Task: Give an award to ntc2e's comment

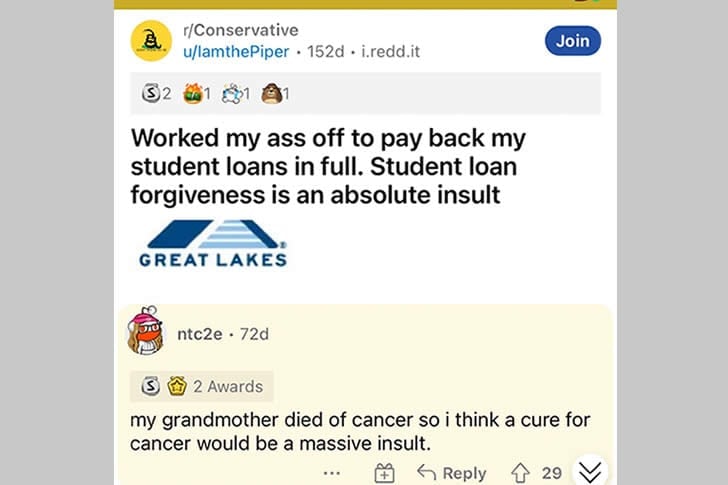Action: [x=385, y=473]
